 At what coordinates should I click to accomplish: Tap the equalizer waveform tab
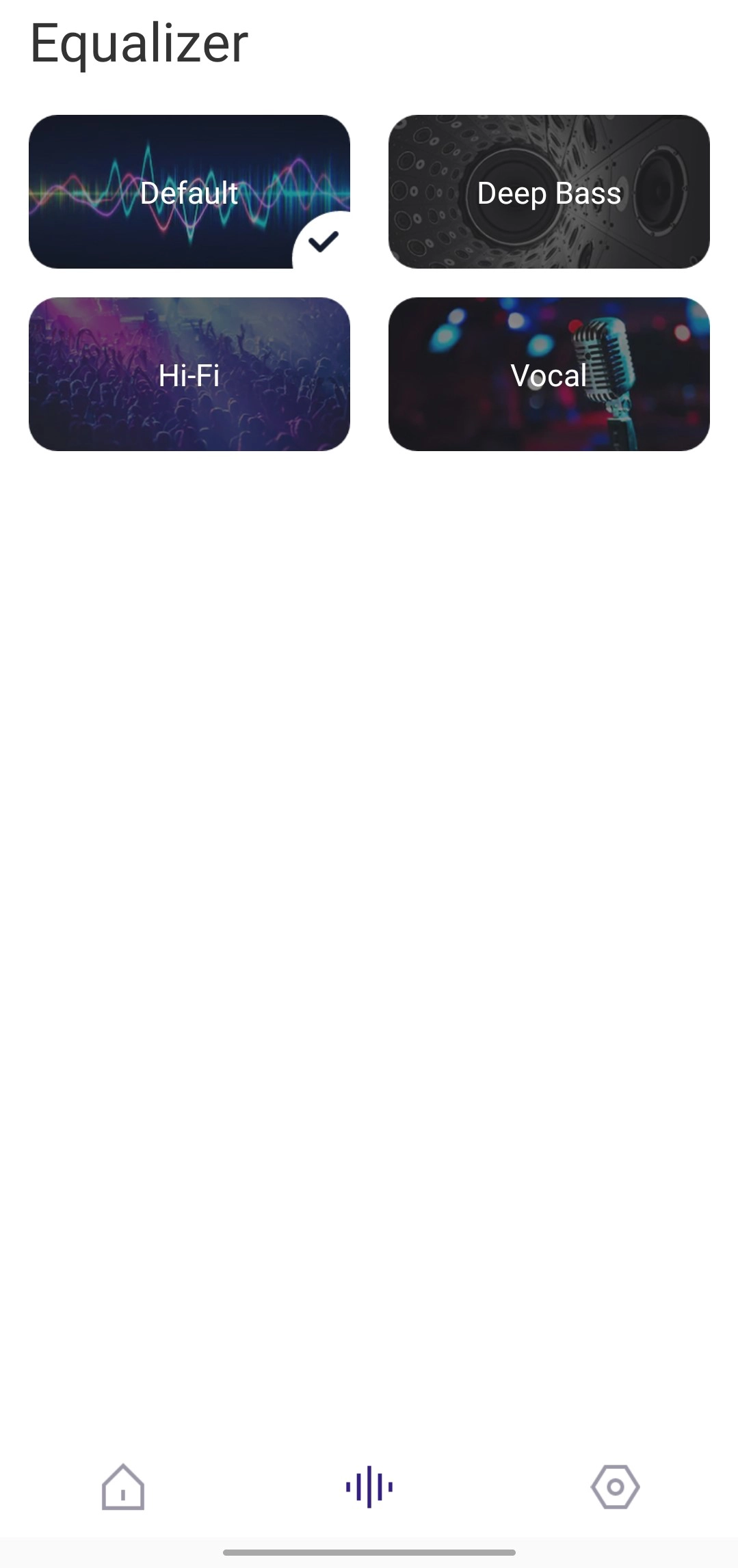click(x=369, y=1487)
